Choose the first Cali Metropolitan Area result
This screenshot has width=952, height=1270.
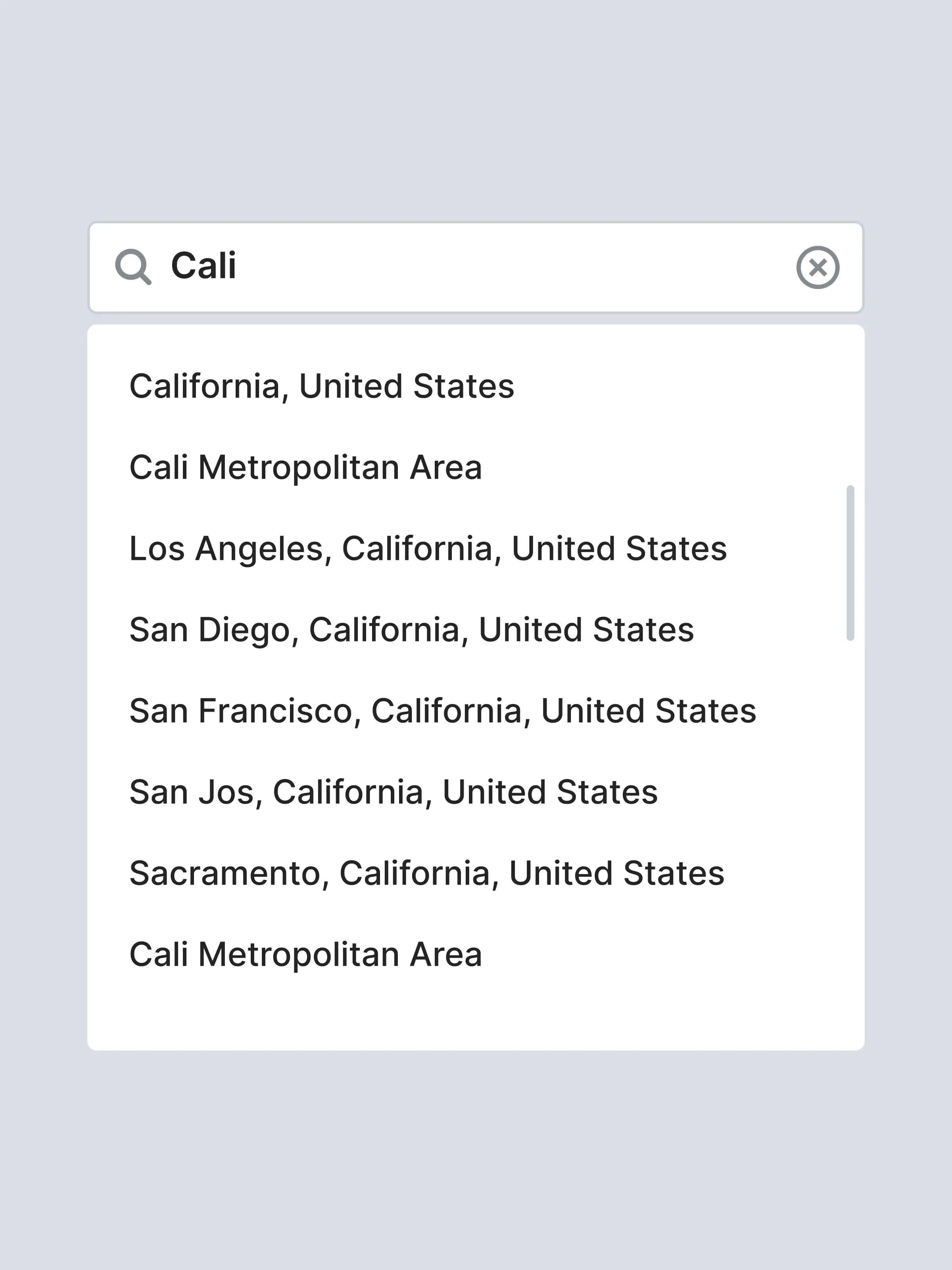306,467
